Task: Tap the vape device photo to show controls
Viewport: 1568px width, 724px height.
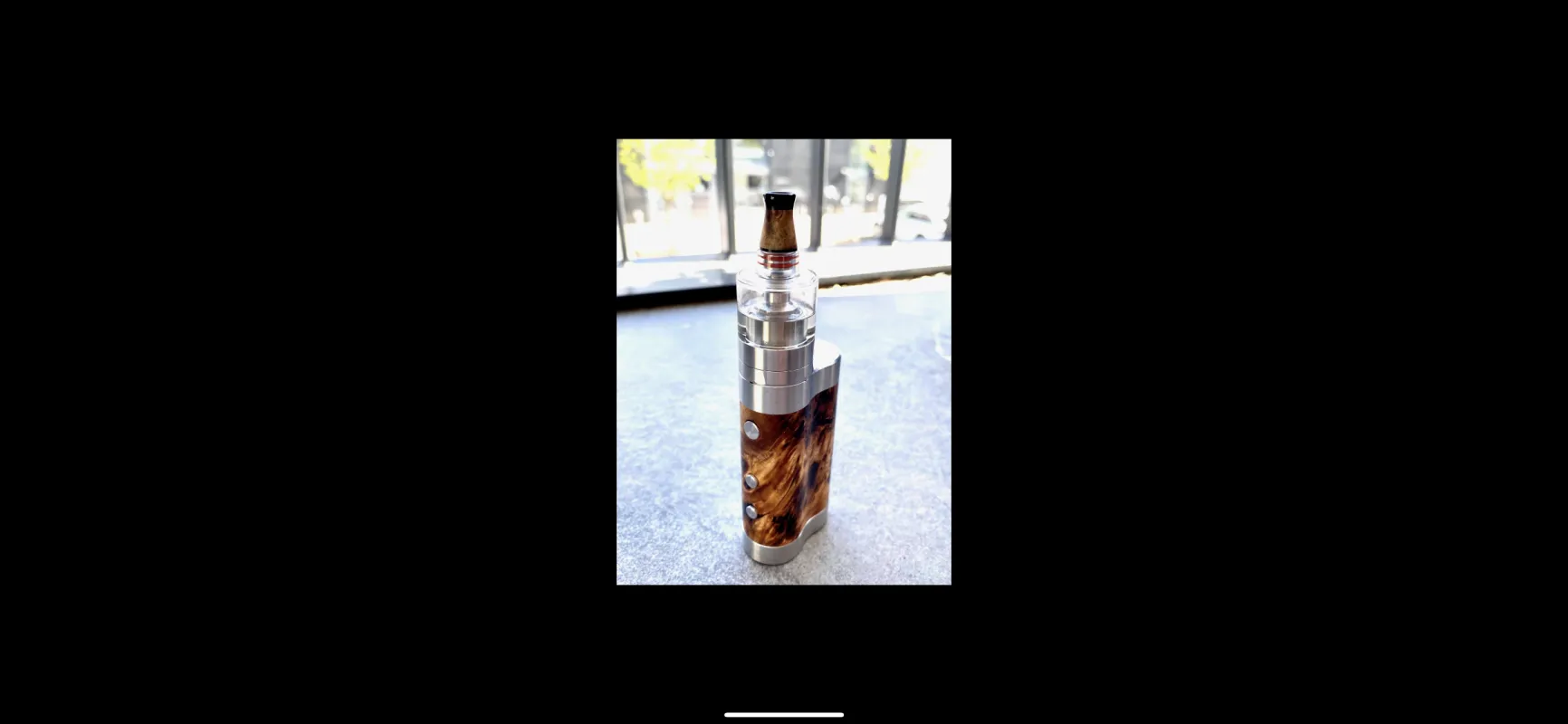Action: tap(783, 362)
